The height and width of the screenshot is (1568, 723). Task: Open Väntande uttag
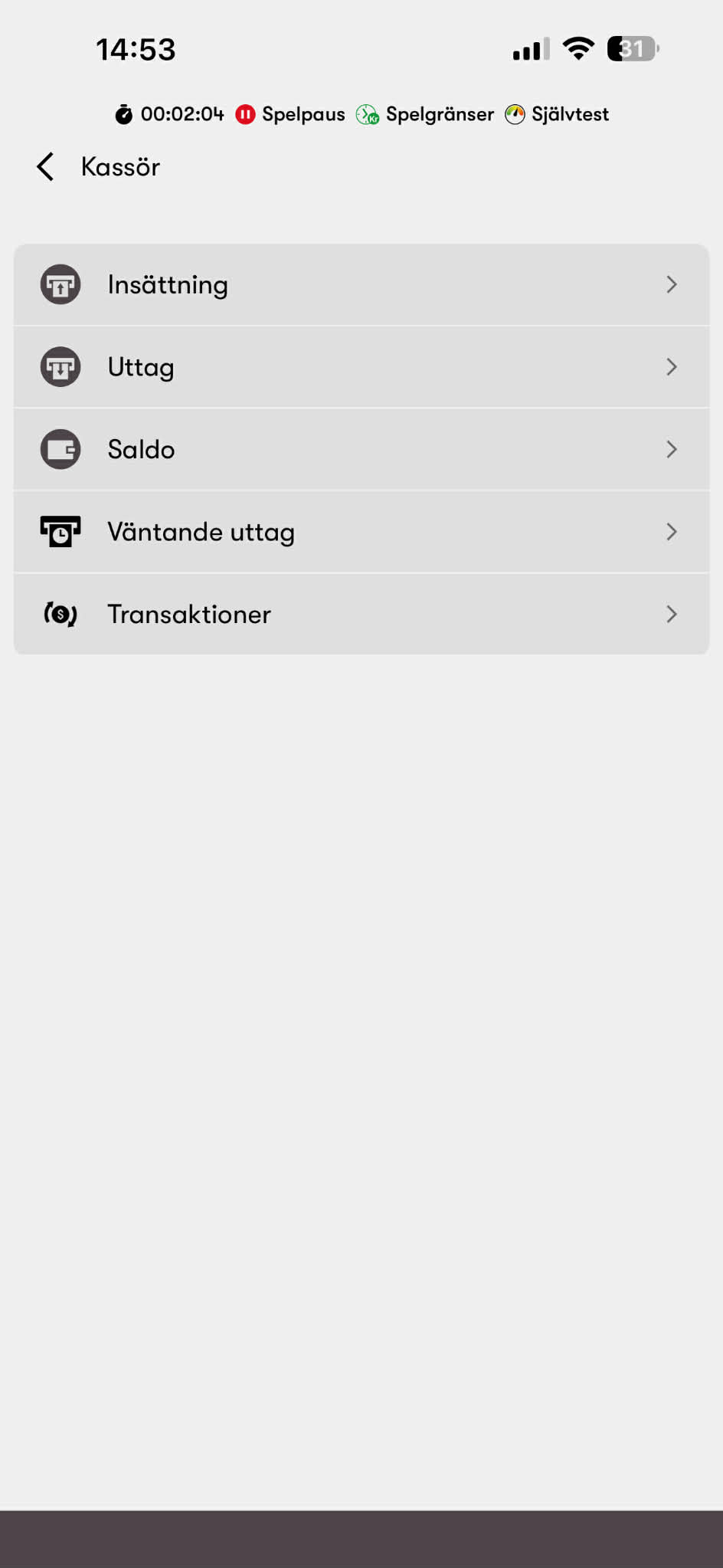[x=361, y=532]
